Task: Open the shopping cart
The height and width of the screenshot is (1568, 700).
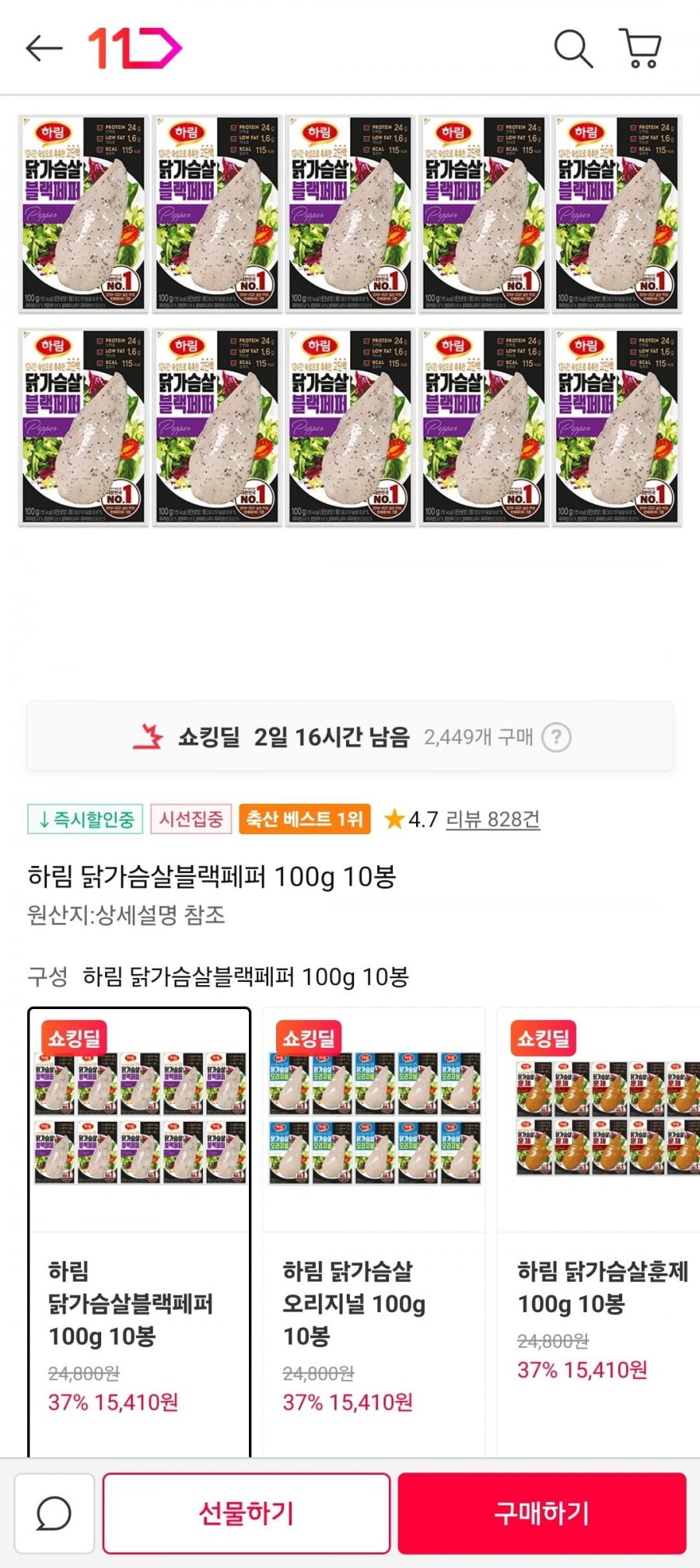Action: click(x=640, y=48)
